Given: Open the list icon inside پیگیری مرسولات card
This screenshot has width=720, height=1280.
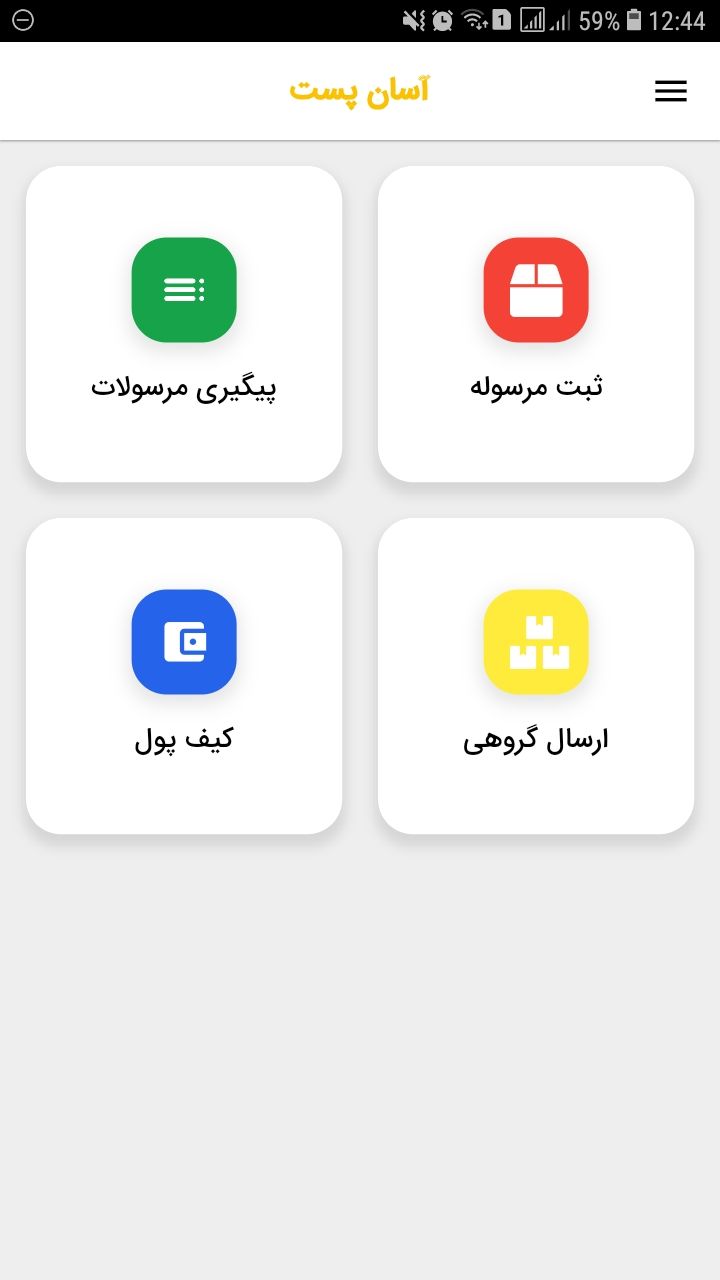Looking at the screenshot, I should [x=184, y=290].
